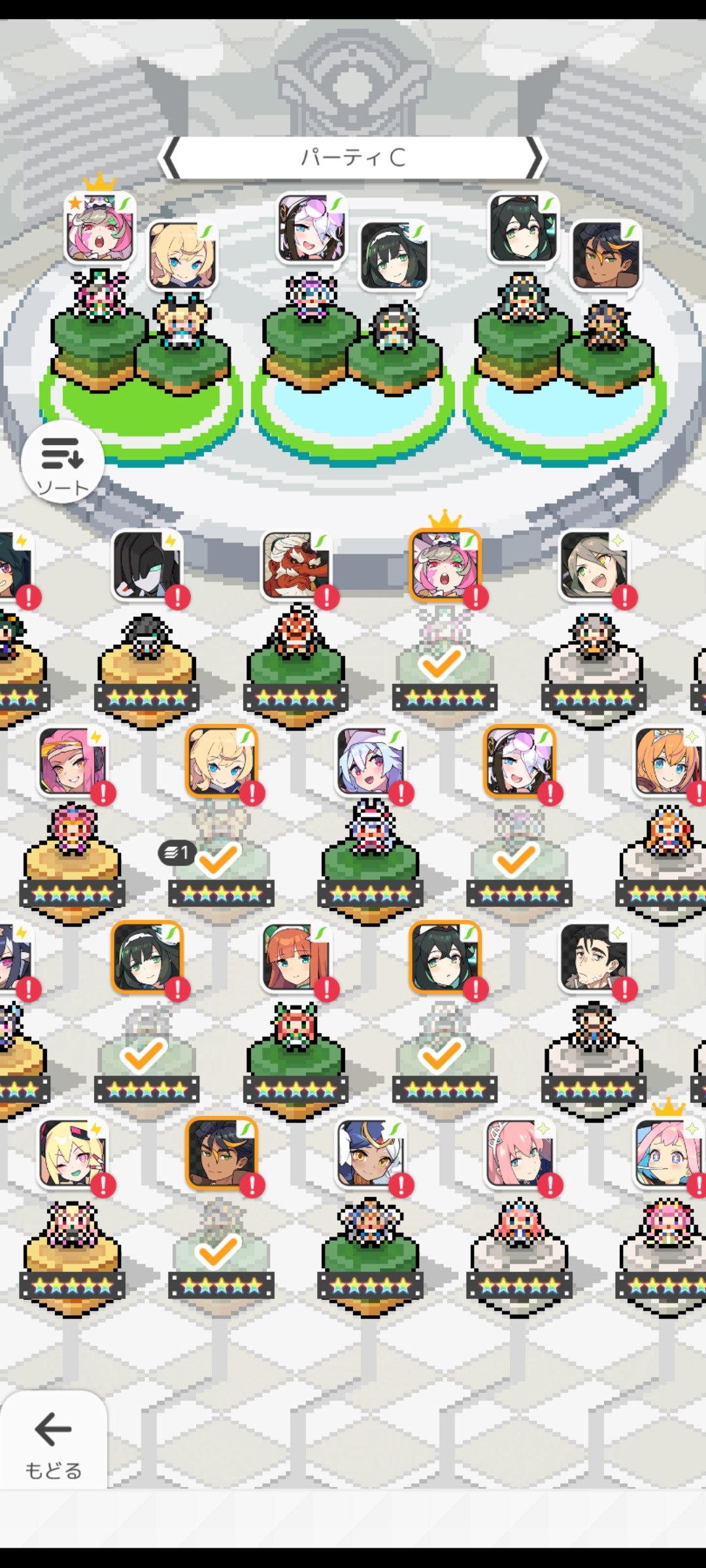Select the blue-hooded dark-skinned character in the roster

(370, 1154)
